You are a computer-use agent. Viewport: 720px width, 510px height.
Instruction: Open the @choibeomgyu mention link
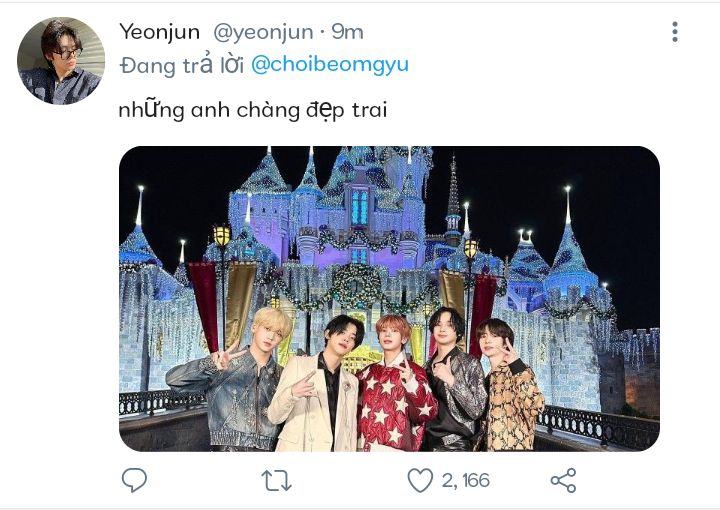point(329,65)
